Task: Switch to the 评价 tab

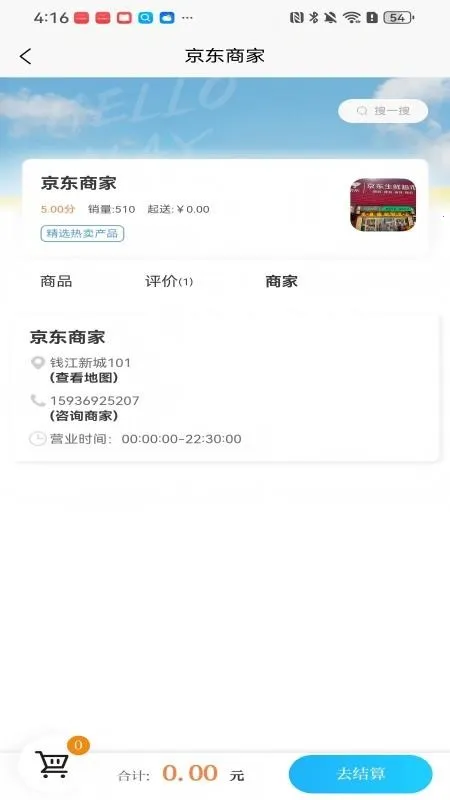Action: point(169,281)
